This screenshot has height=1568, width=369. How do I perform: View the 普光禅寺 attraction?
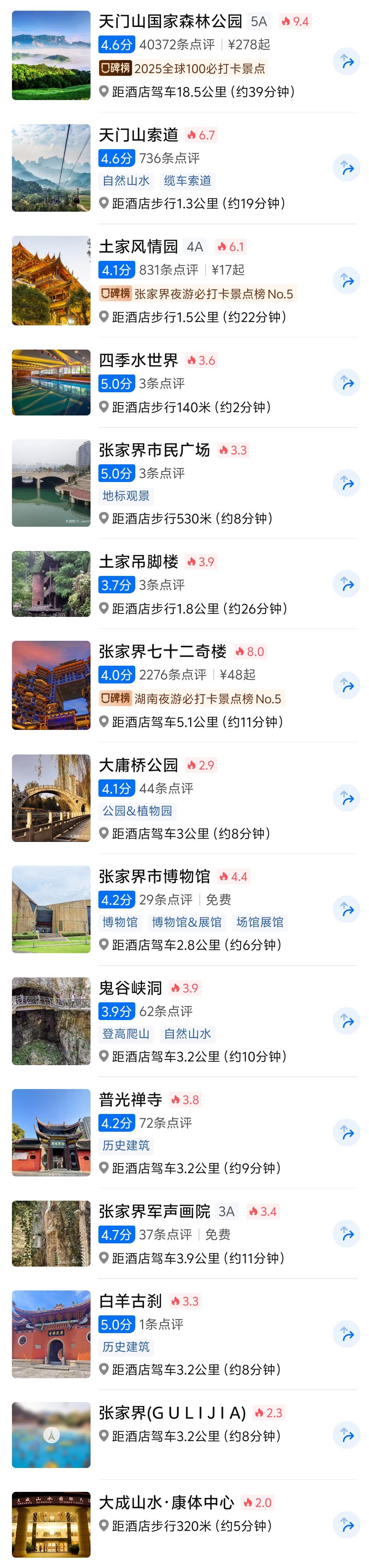click(x=130, y=1100)
